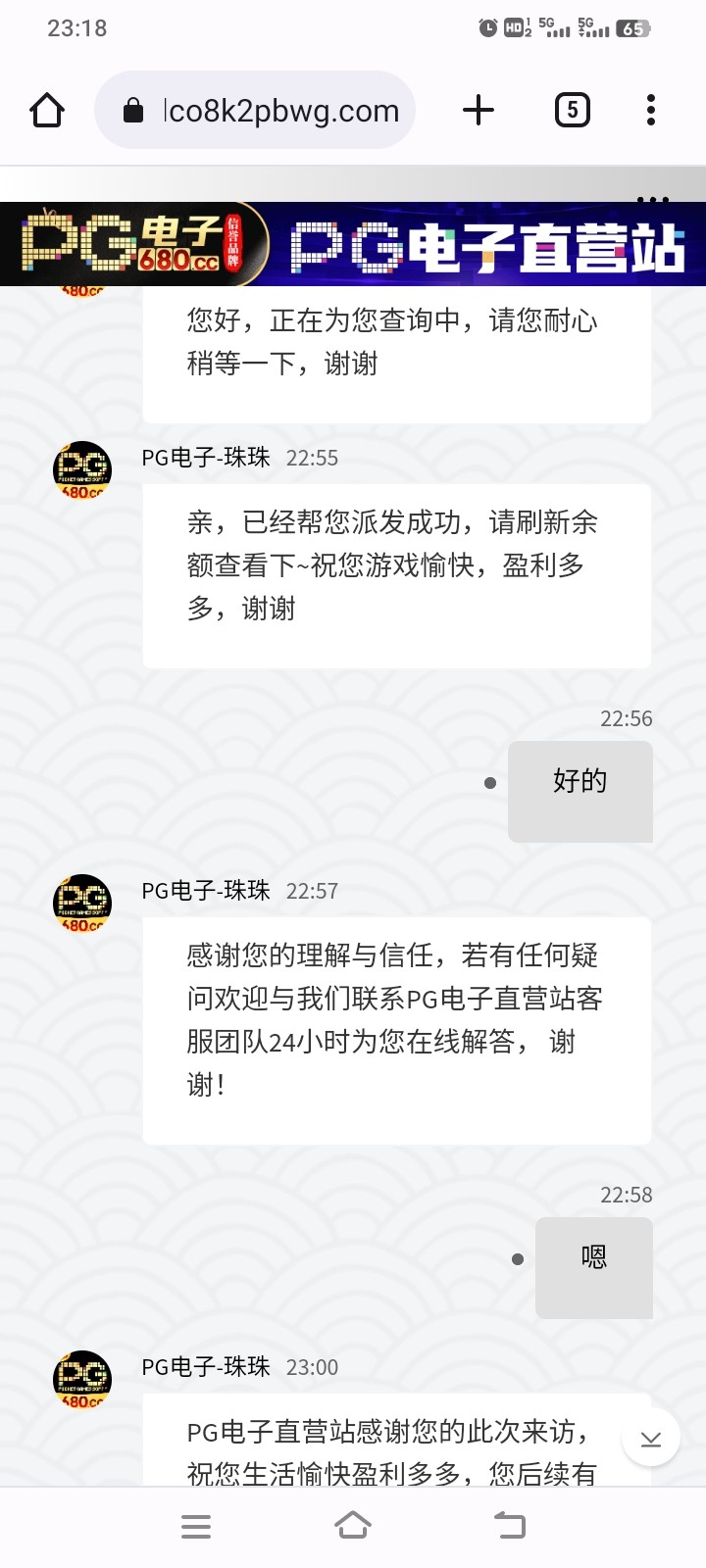The height and width of the screenshot is (1568, 706).
Task: Open the tab switcher showing 5 tabs
Action: pyautogui.click(x=573, y=110)
